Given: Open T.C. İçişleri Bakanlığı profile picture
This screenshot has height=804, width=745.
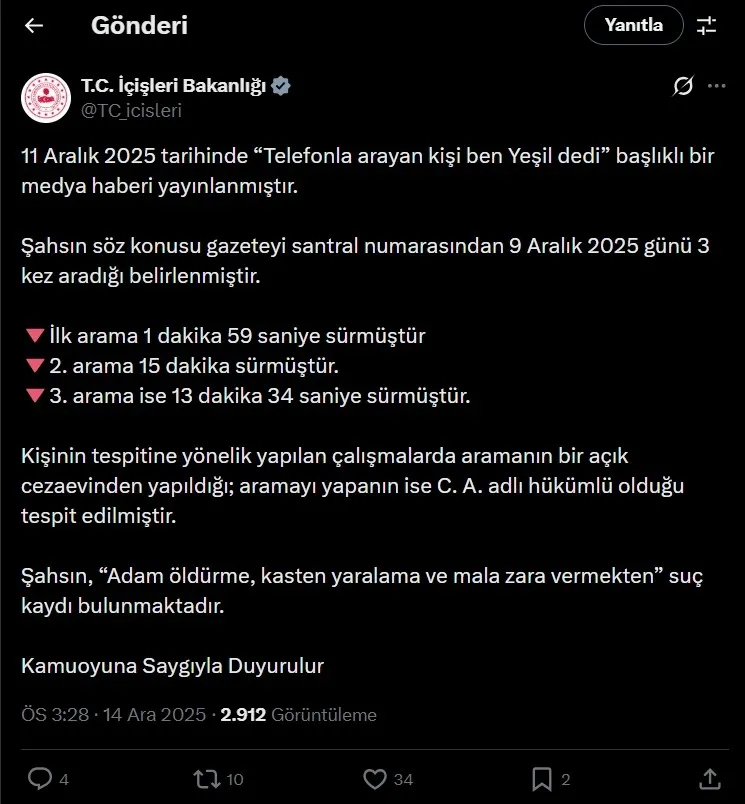Looking at the screenshot, I should [46, 98].
